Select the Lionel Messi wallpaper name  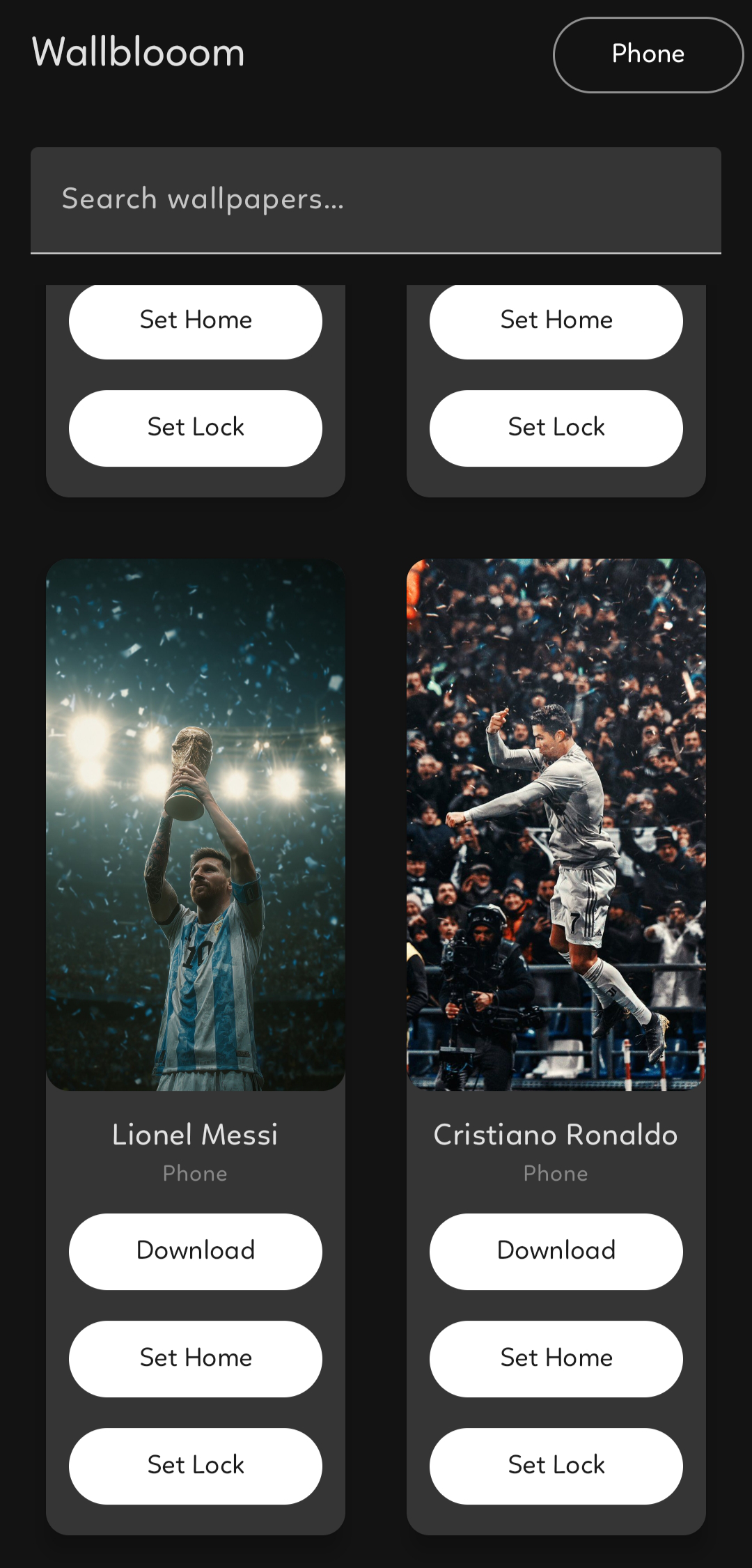tap(195, 1134)
